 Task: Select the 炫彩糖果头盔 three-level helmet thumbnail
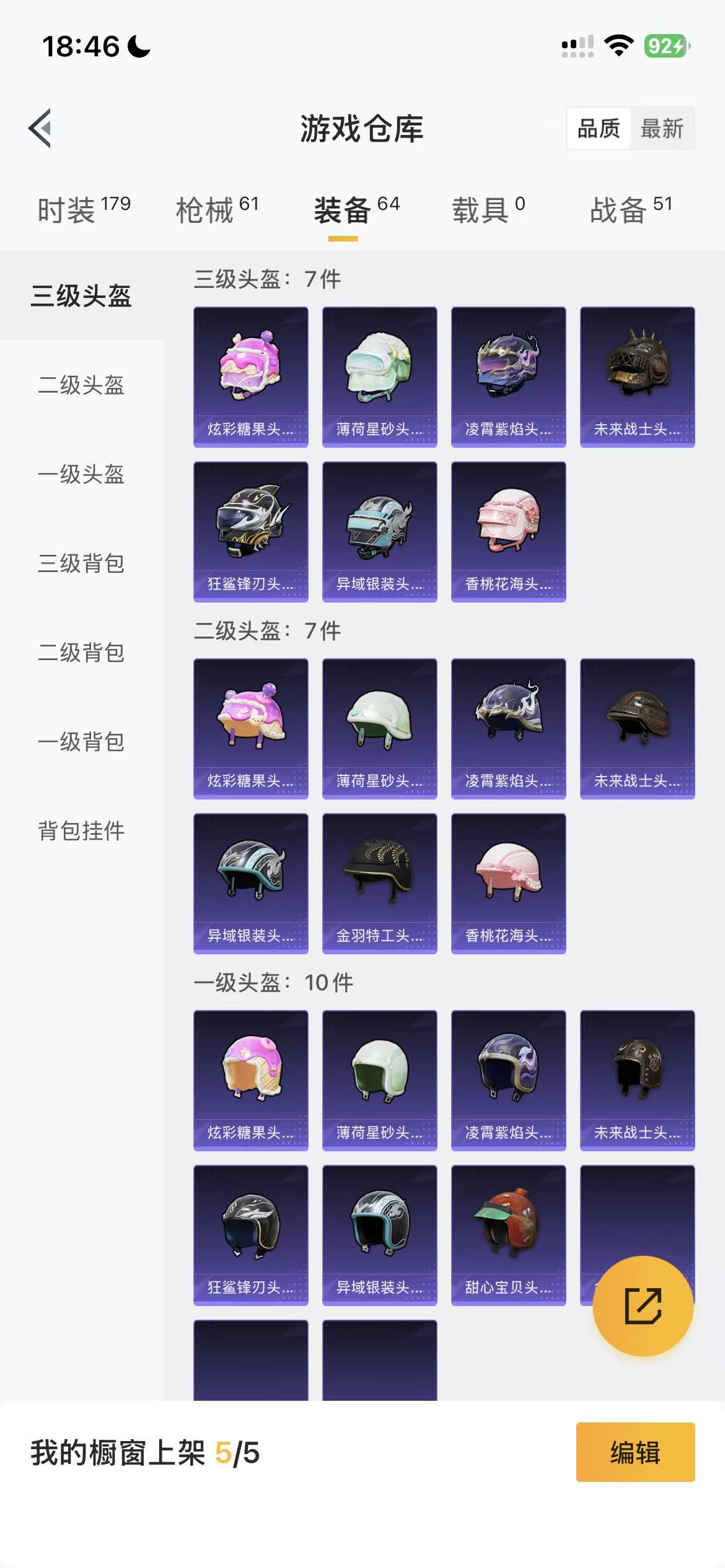point(250,375)
